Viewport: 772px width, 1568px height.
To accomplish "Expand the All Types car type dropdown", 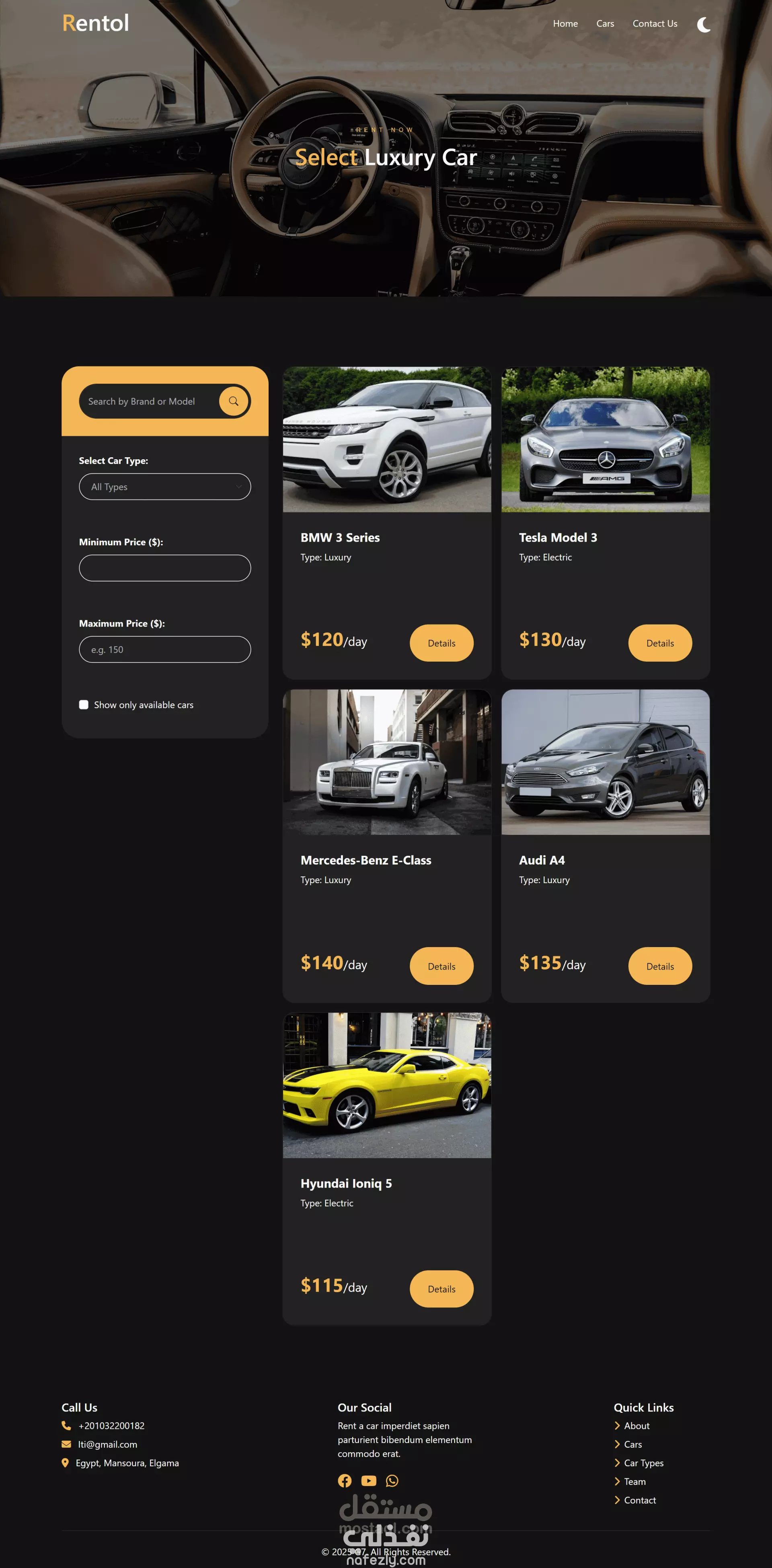I will pyautogui.click(x=165, y=487).
